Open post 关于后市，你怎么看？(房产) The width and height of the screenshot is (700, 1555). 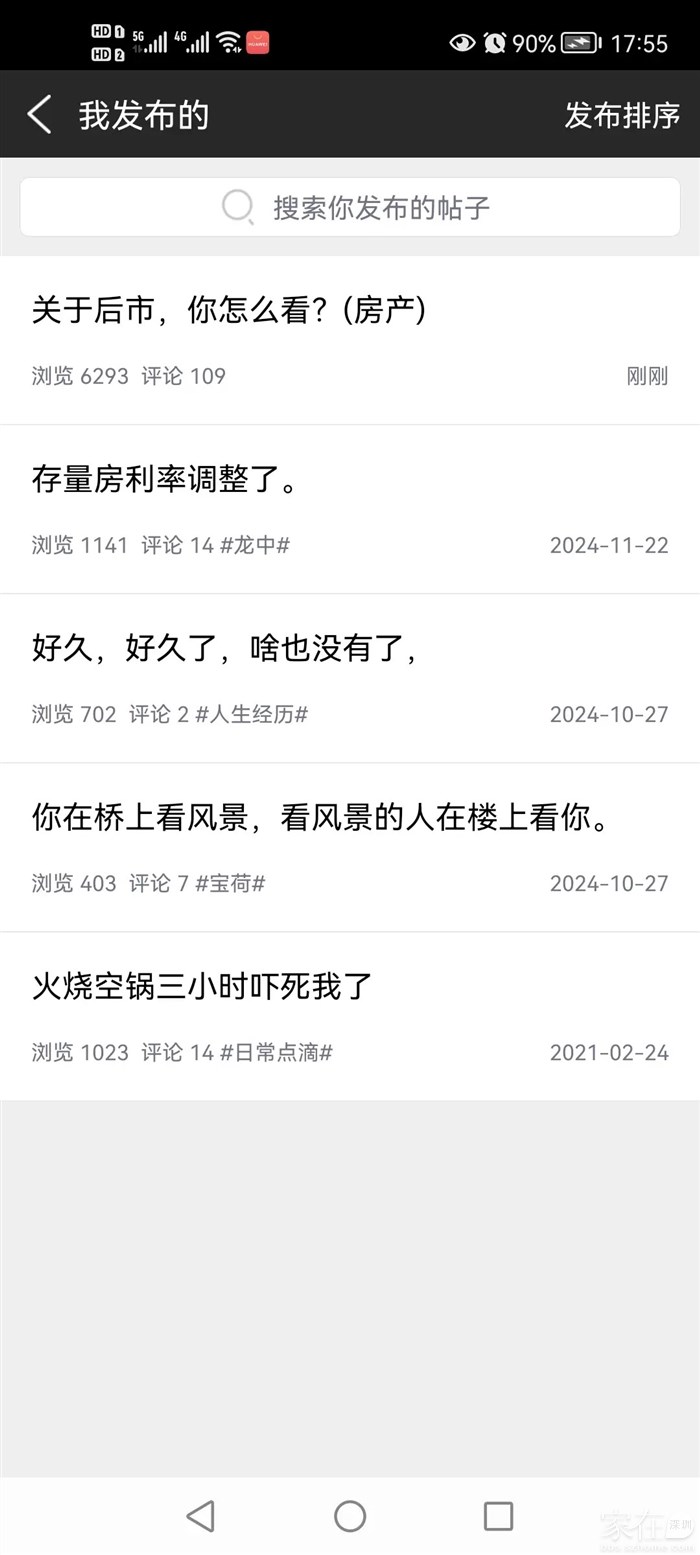[229, 311]
